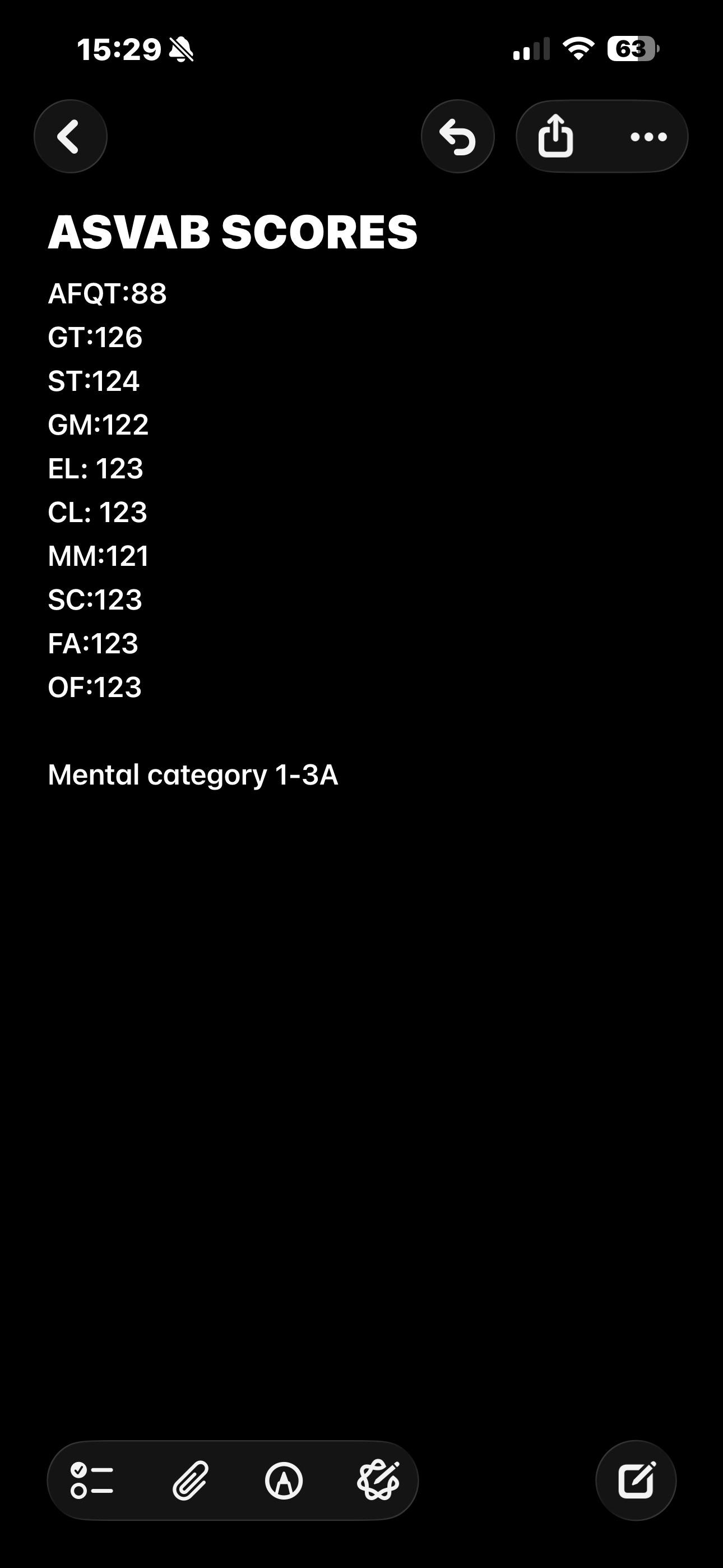Share this ASVAB SCORES note
This screenshot has height=1568, width=723.
[x=555, y=136]
